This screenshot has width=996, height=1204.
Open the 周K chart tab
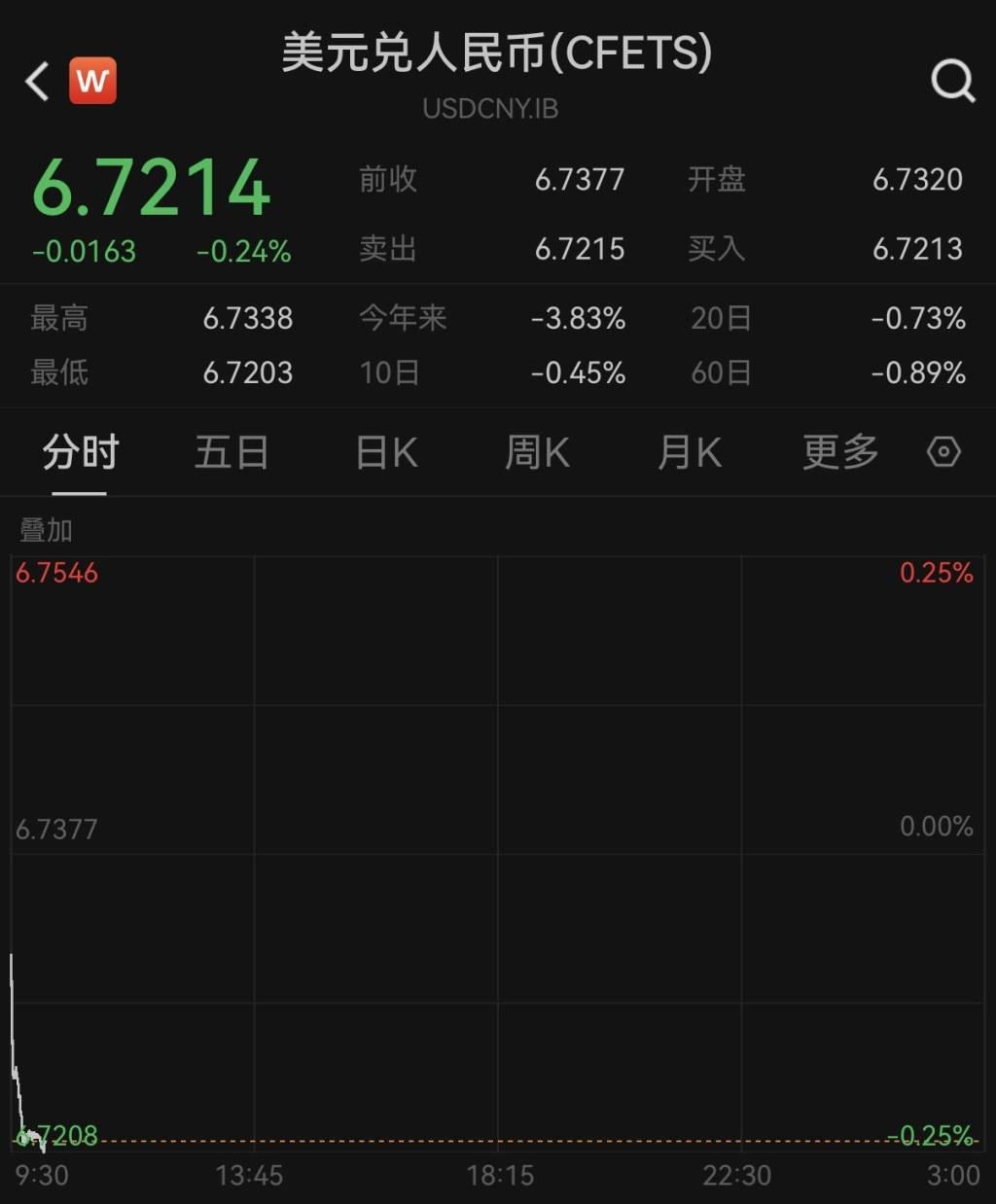point(537,453)
